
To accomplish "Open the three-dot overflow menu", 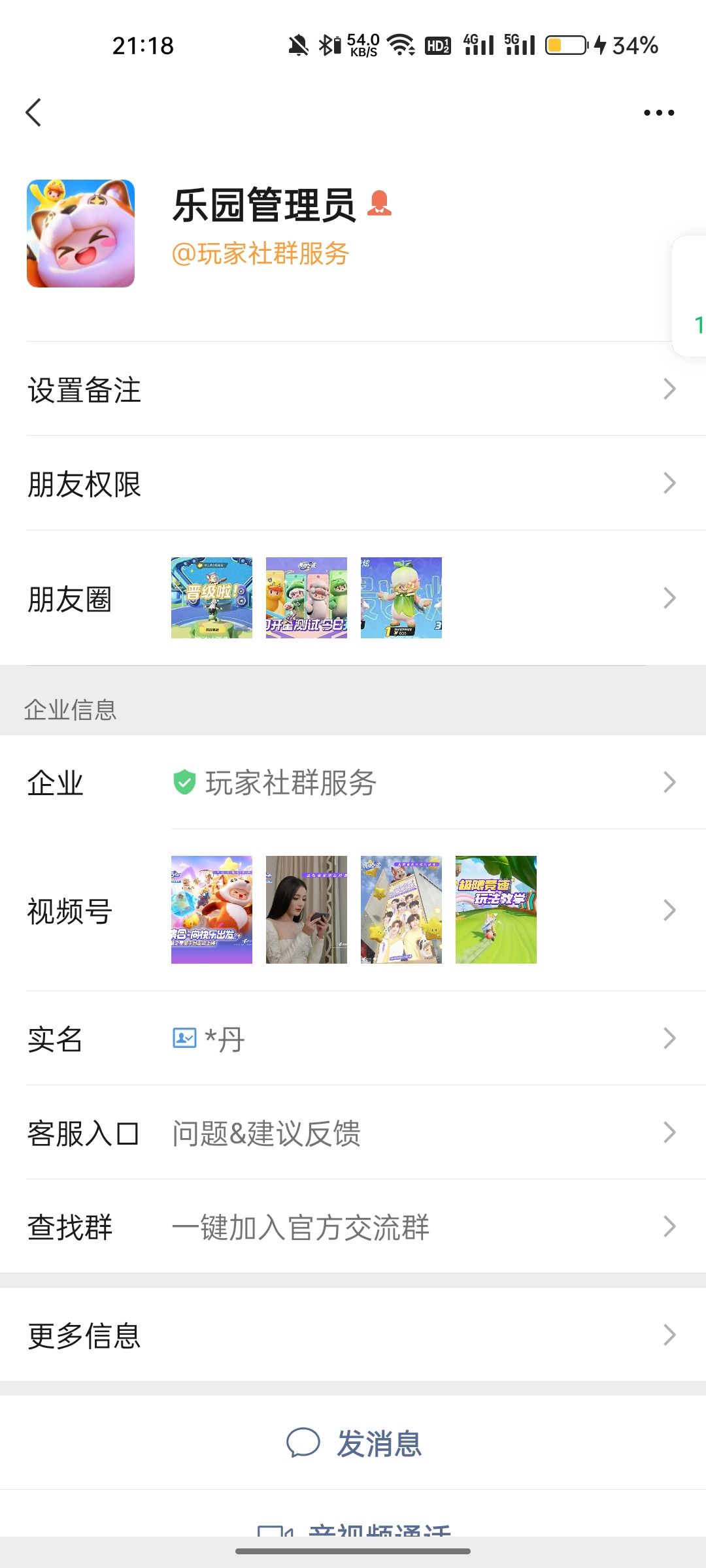I will (x=658, y=112).
